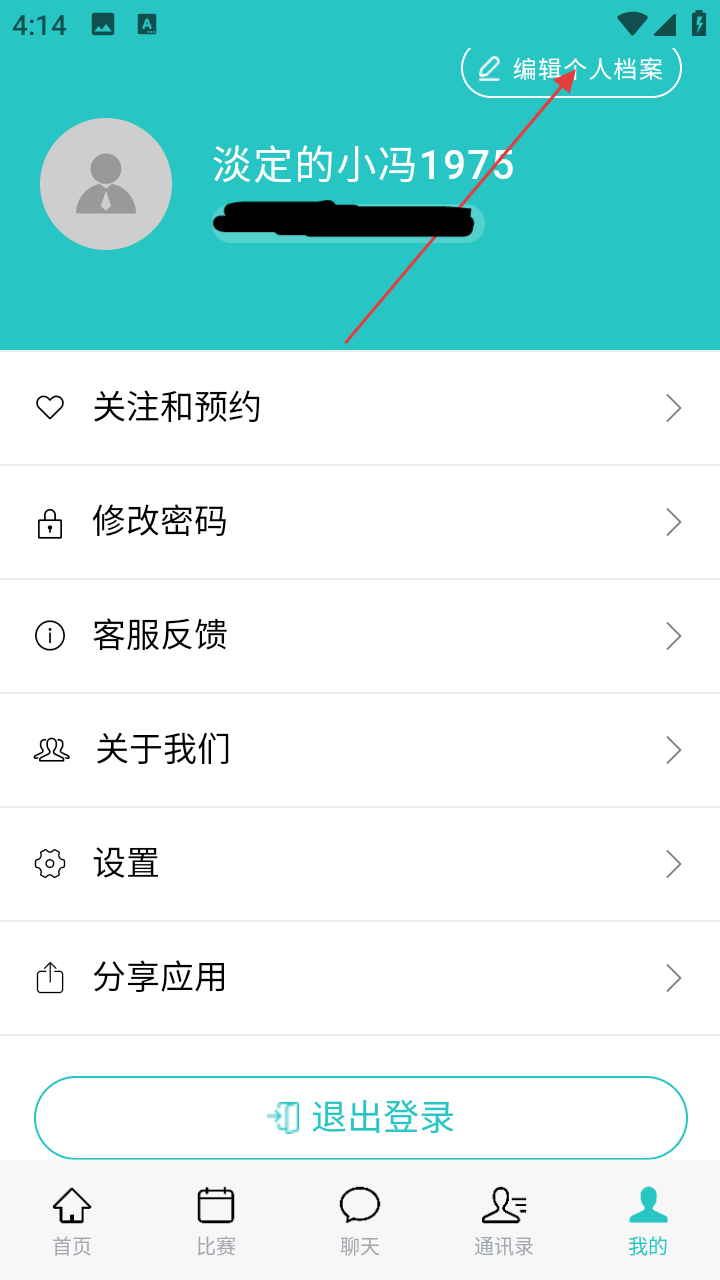Switch to the 比赛 matches tab
This screenshot has width=720, height=1280.
[216, 1220]
